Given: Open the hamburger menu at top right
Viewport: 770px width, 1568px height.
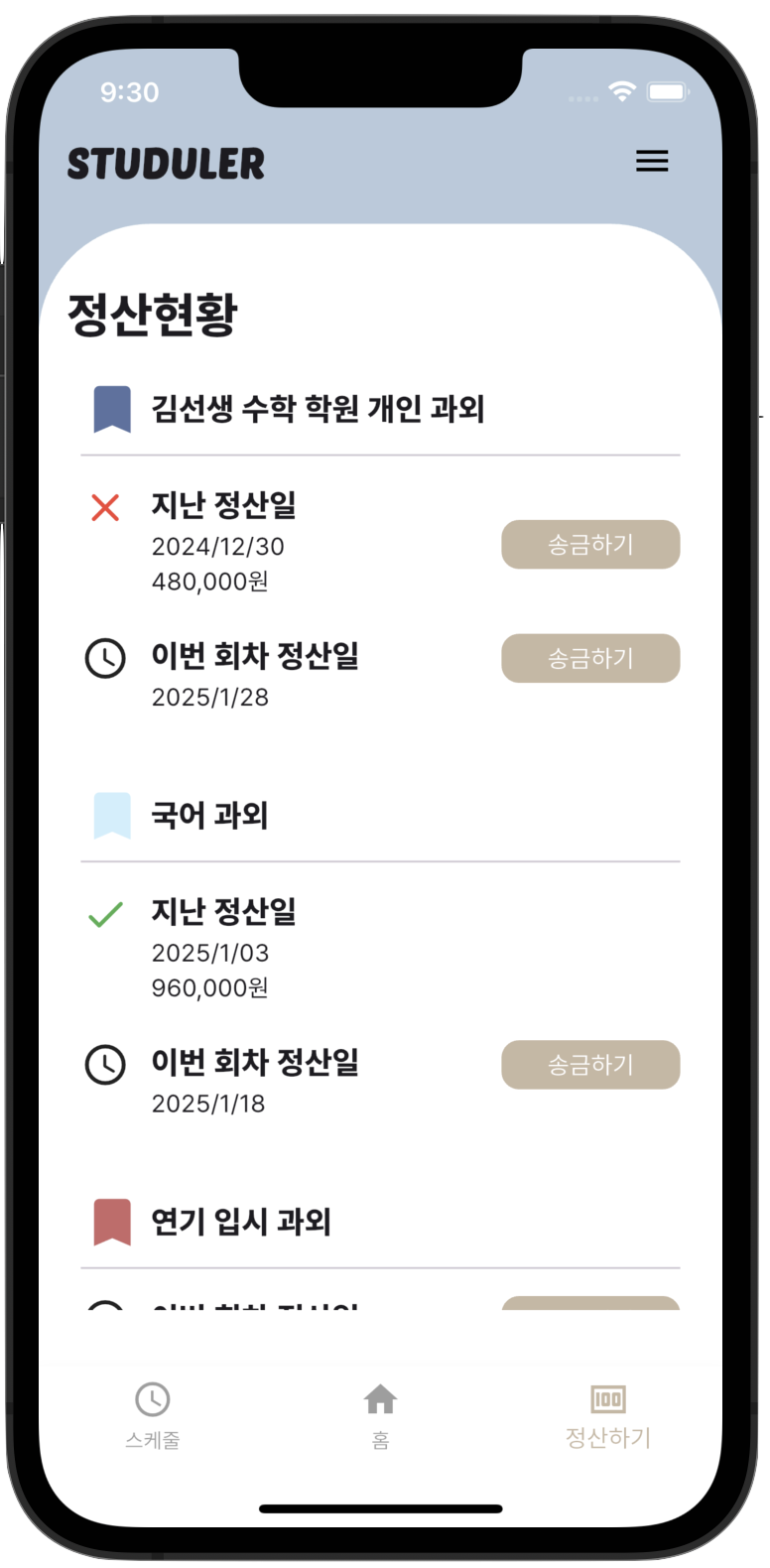Looking at the screenshot, I should pyautogui.click(x=652, y=162).
